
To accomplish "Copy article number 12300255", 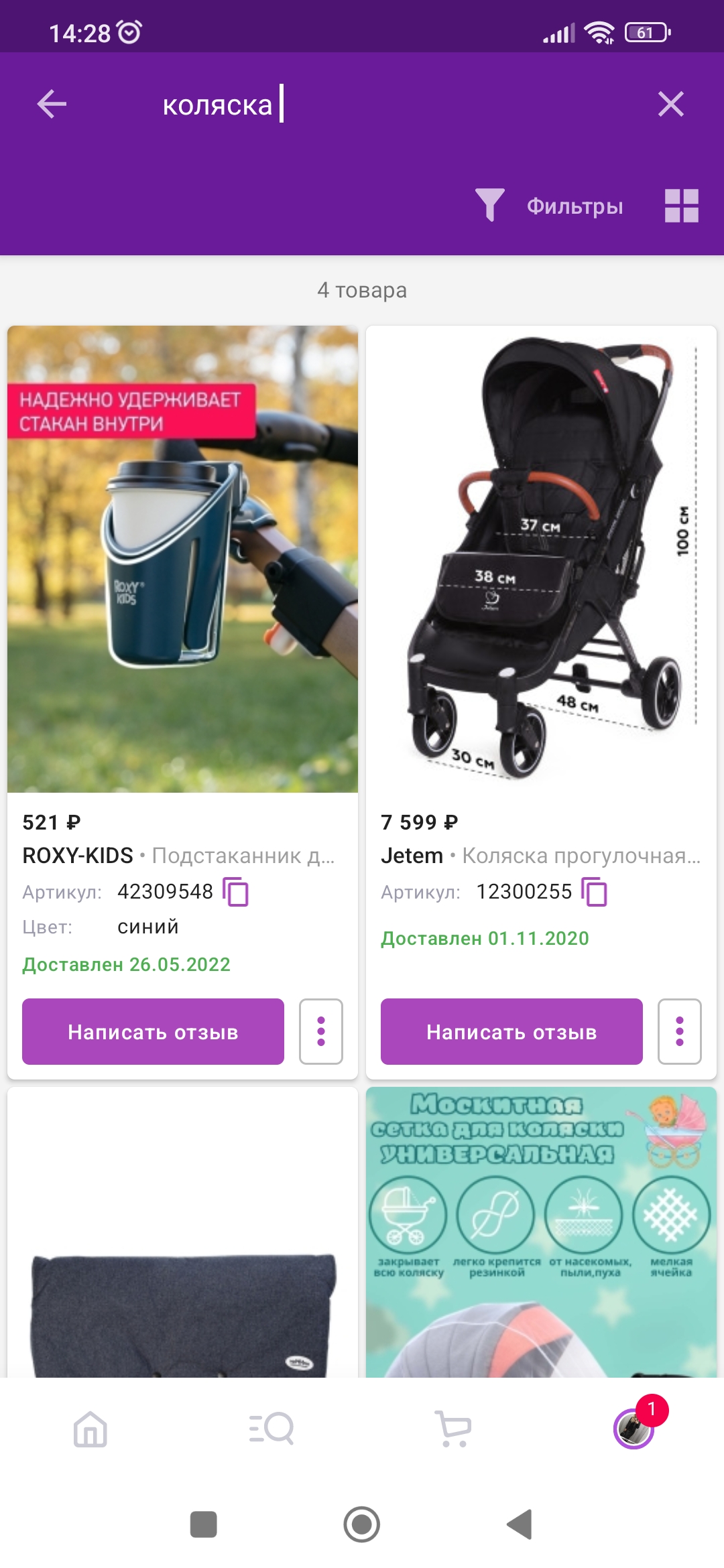I will pos(594,892).
